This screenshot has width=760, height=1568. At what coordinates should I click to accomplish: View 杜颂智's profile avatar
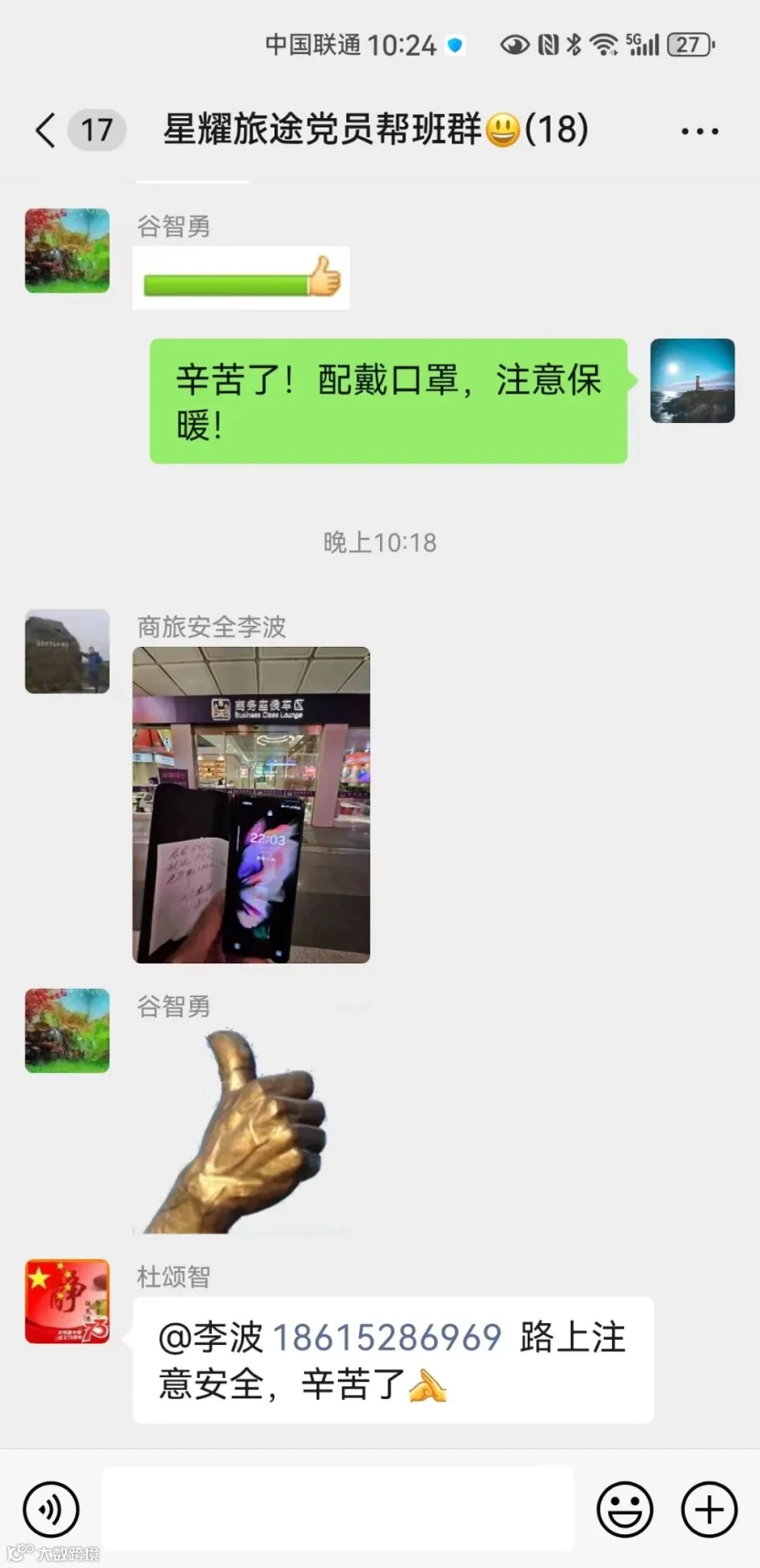[68, 1301]
